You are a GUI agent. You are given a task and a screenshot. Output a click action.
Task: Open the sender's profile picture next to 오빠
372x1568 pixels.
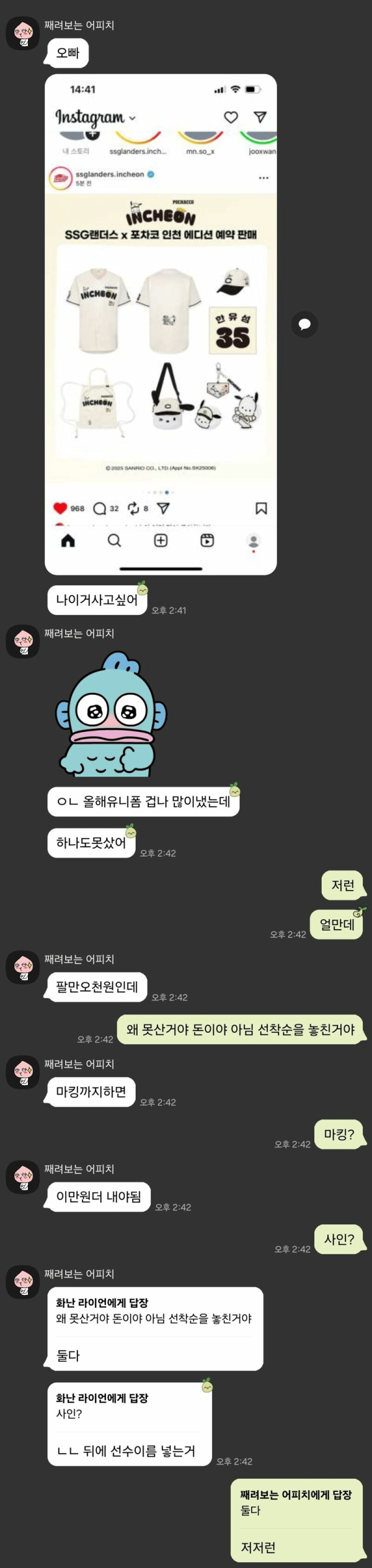tap(23, 33)
